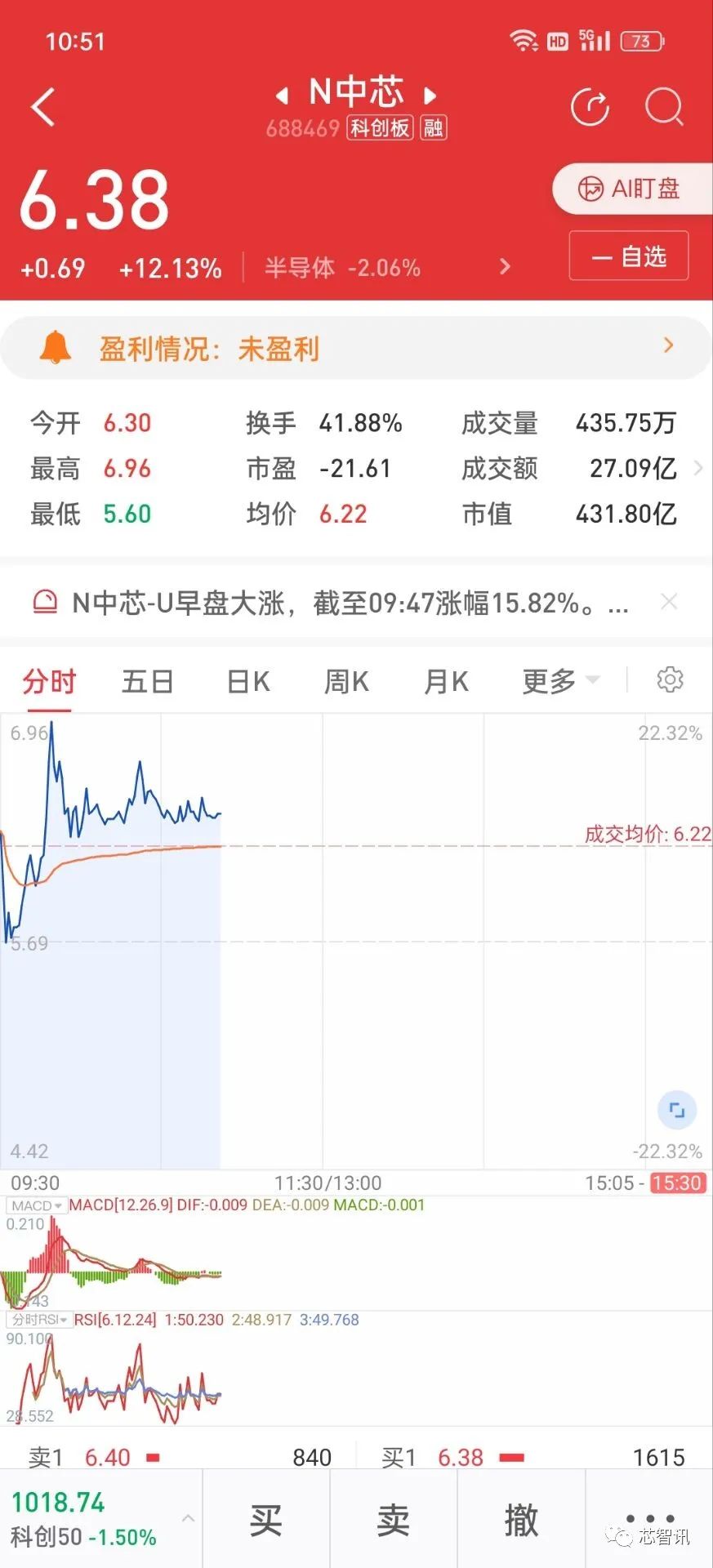Open chart settings gear
The width and height of the screenshot is (713, 1568).
pos(670,679)
